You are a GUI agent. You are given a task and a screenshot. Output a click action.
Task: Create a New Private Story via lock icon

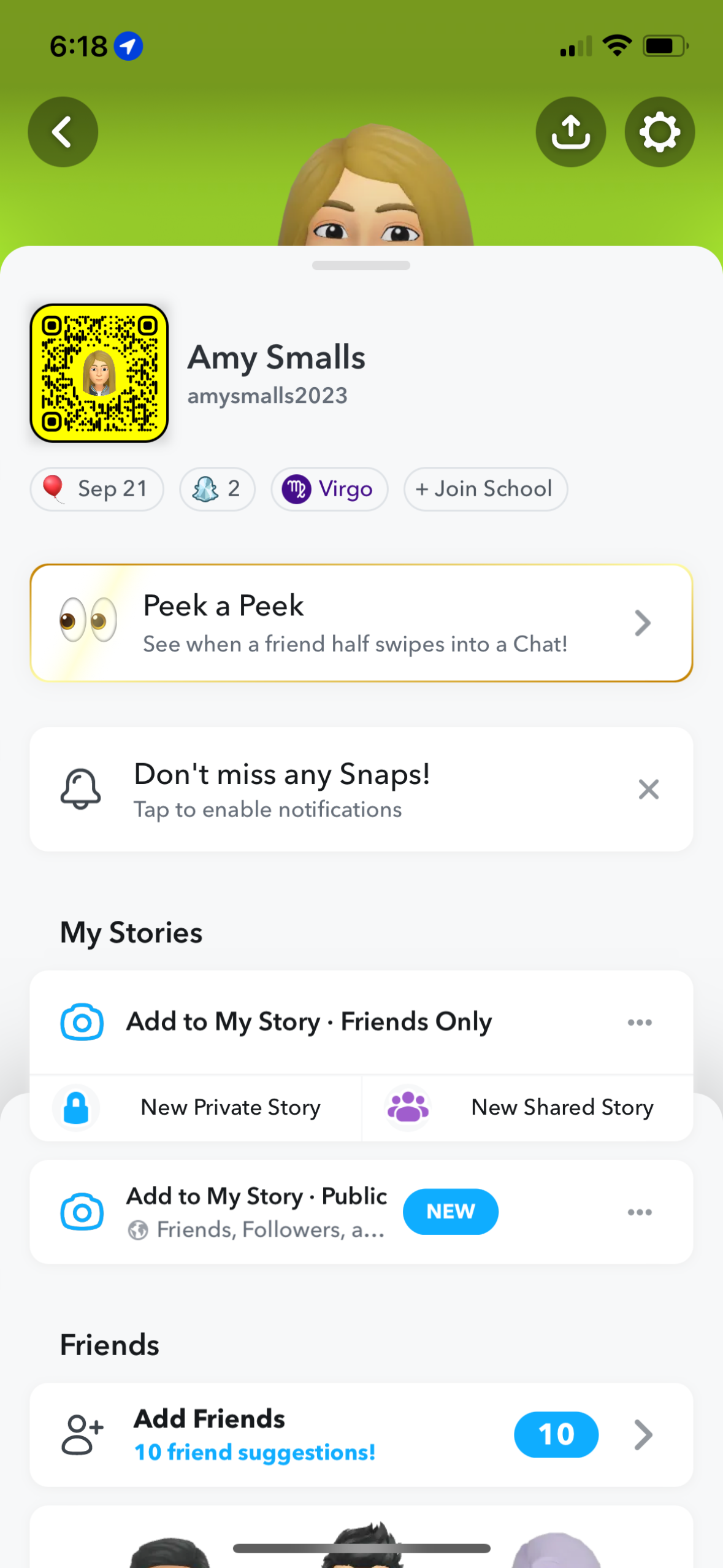point(75,1107)
